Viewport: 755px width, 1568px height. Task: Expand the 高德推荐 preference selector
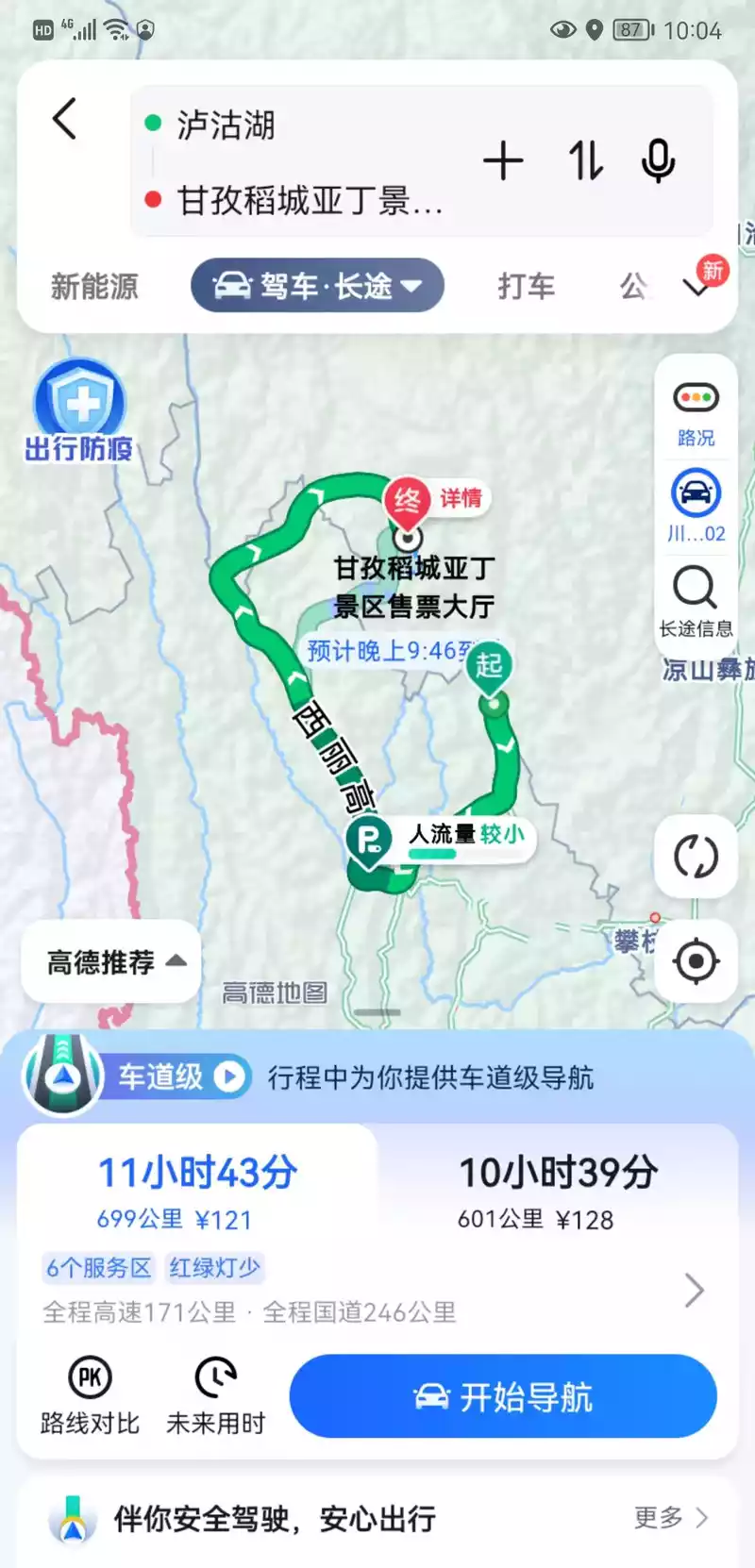[x=113, y=962]
